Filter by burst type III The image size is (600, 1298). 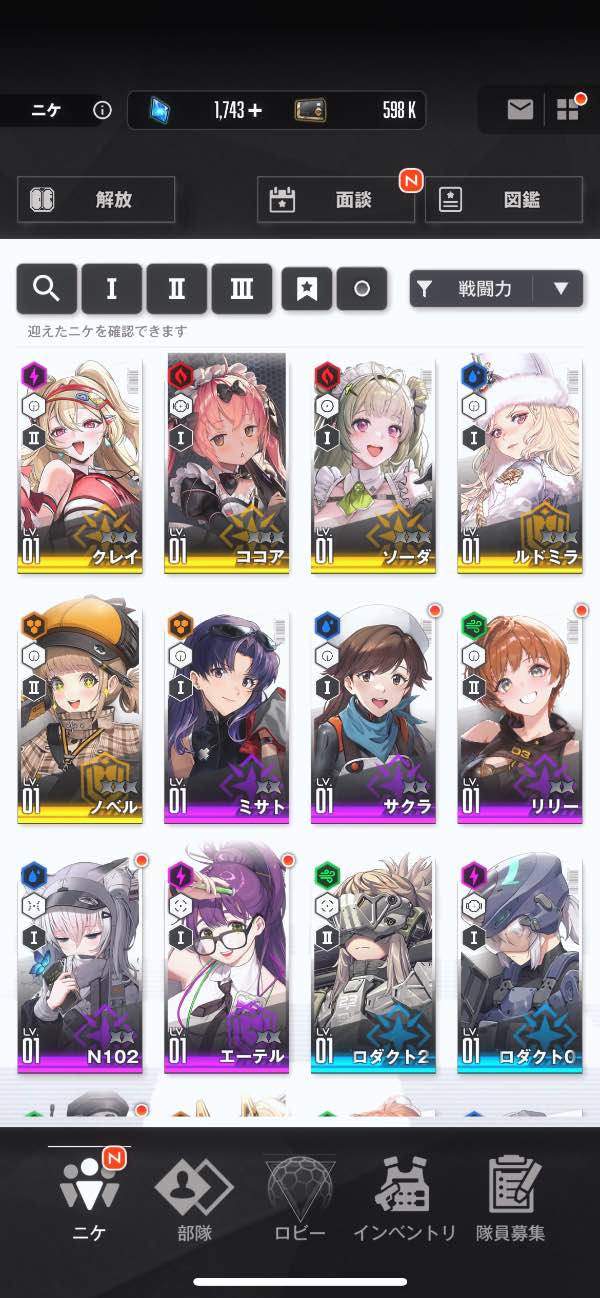coord(242,289)
